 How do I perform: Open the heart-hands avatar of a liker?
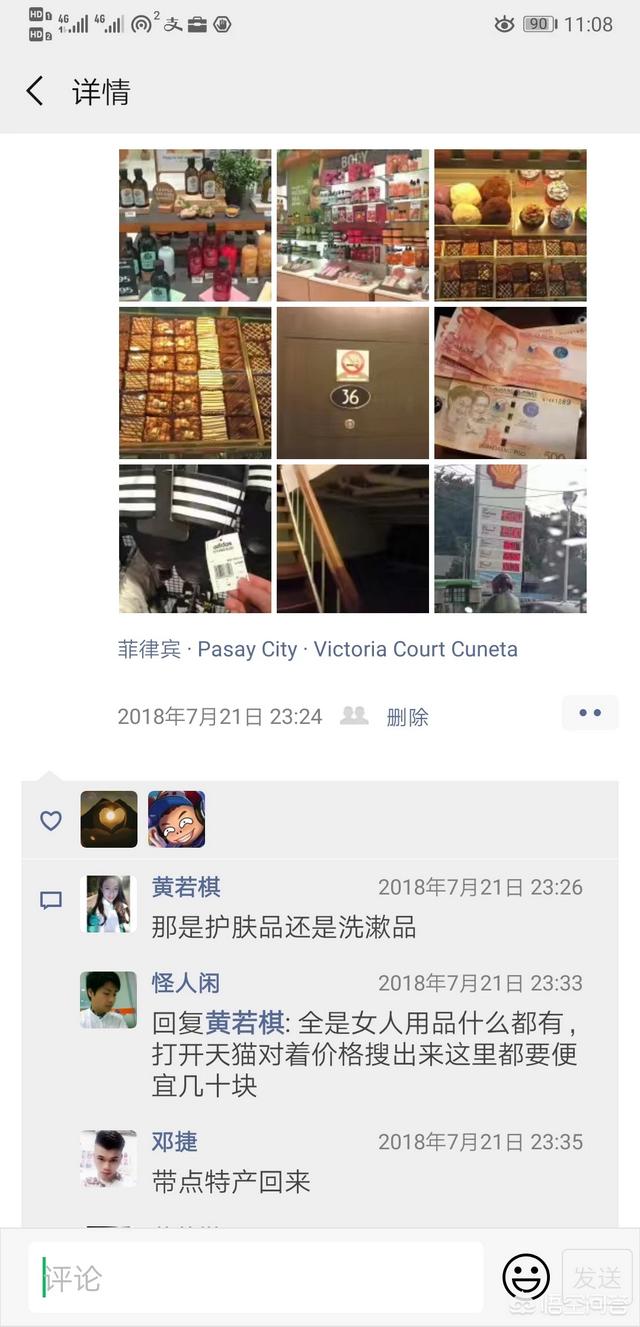[x=109, y=819]
